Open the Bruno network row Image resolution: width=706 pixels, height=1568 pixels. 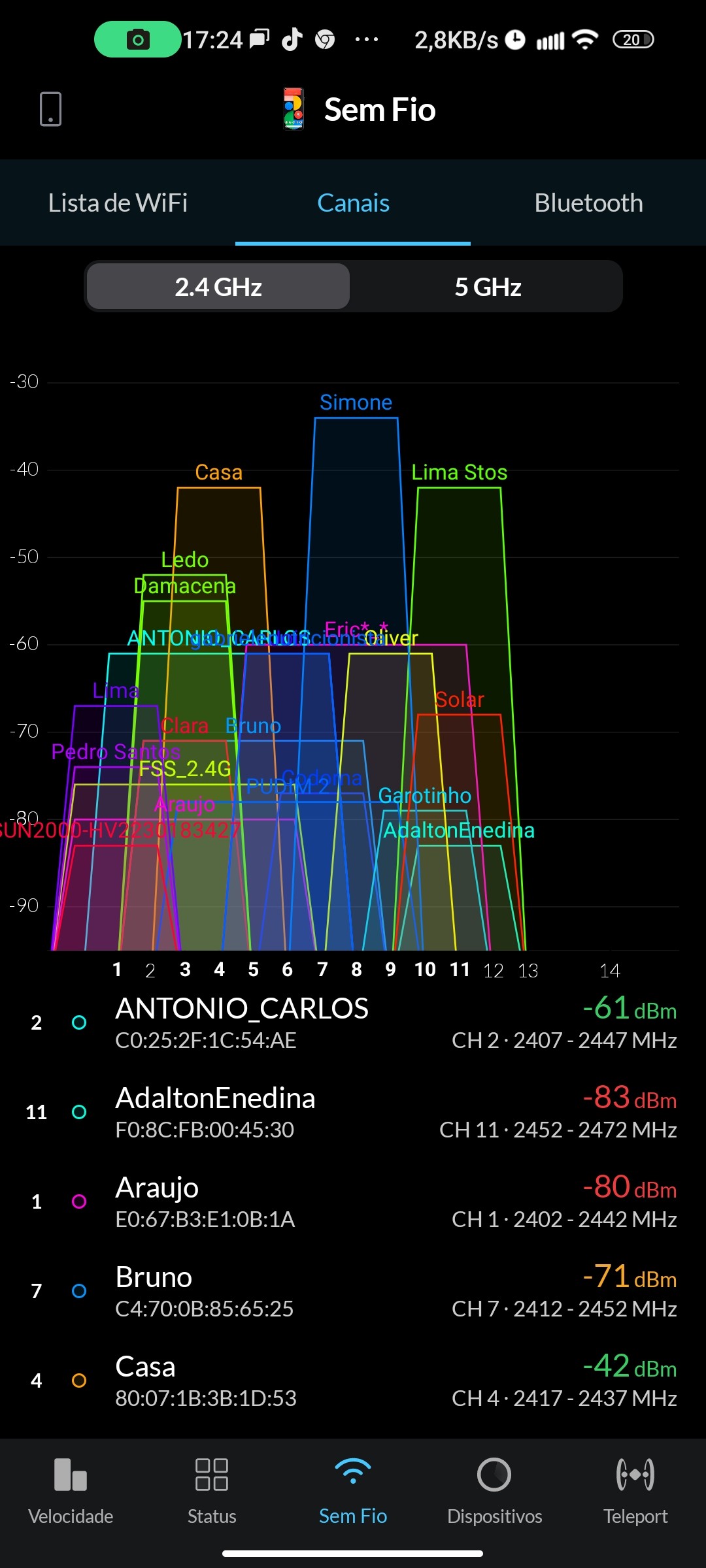(353, 1292)
